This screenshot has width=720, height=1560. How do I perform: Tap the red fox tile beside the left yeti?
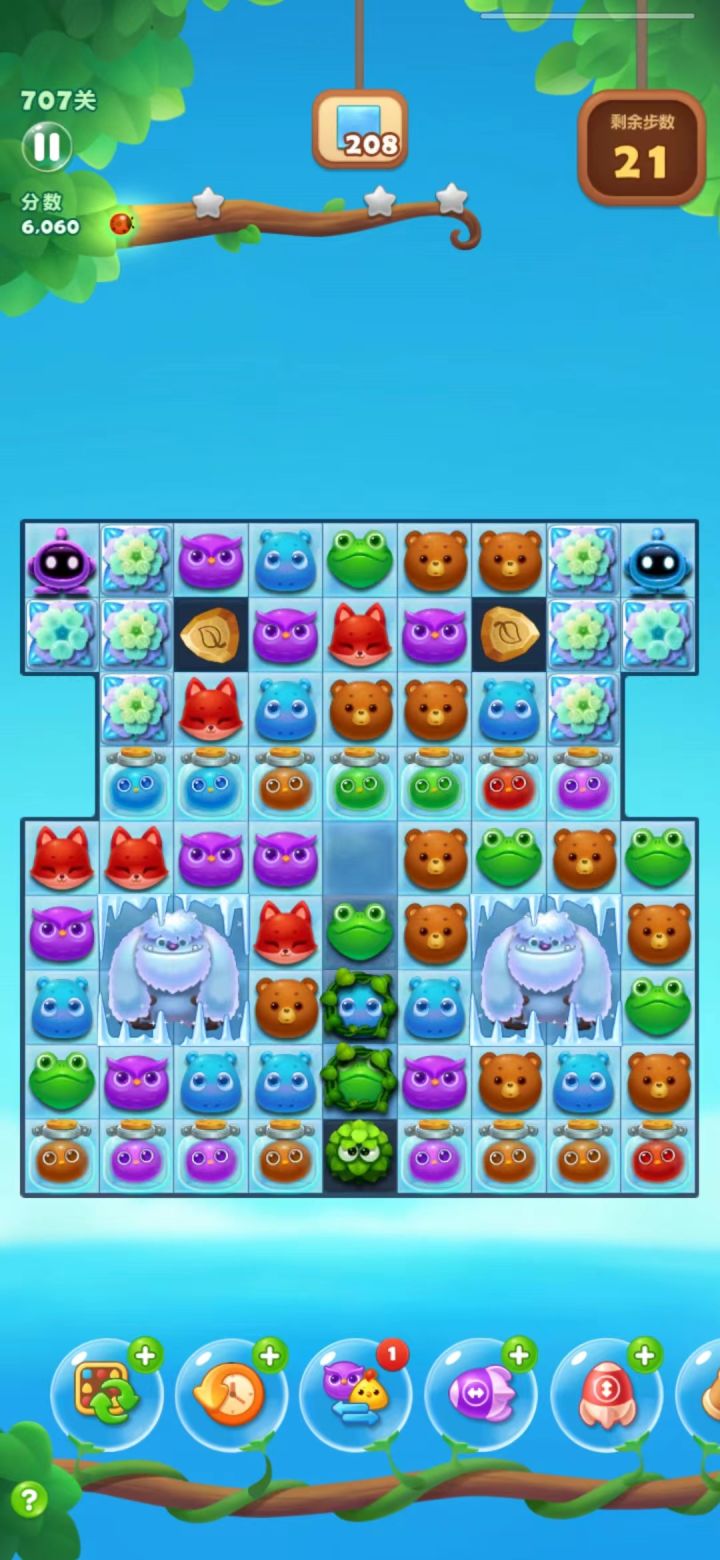[x=285, y=933]
